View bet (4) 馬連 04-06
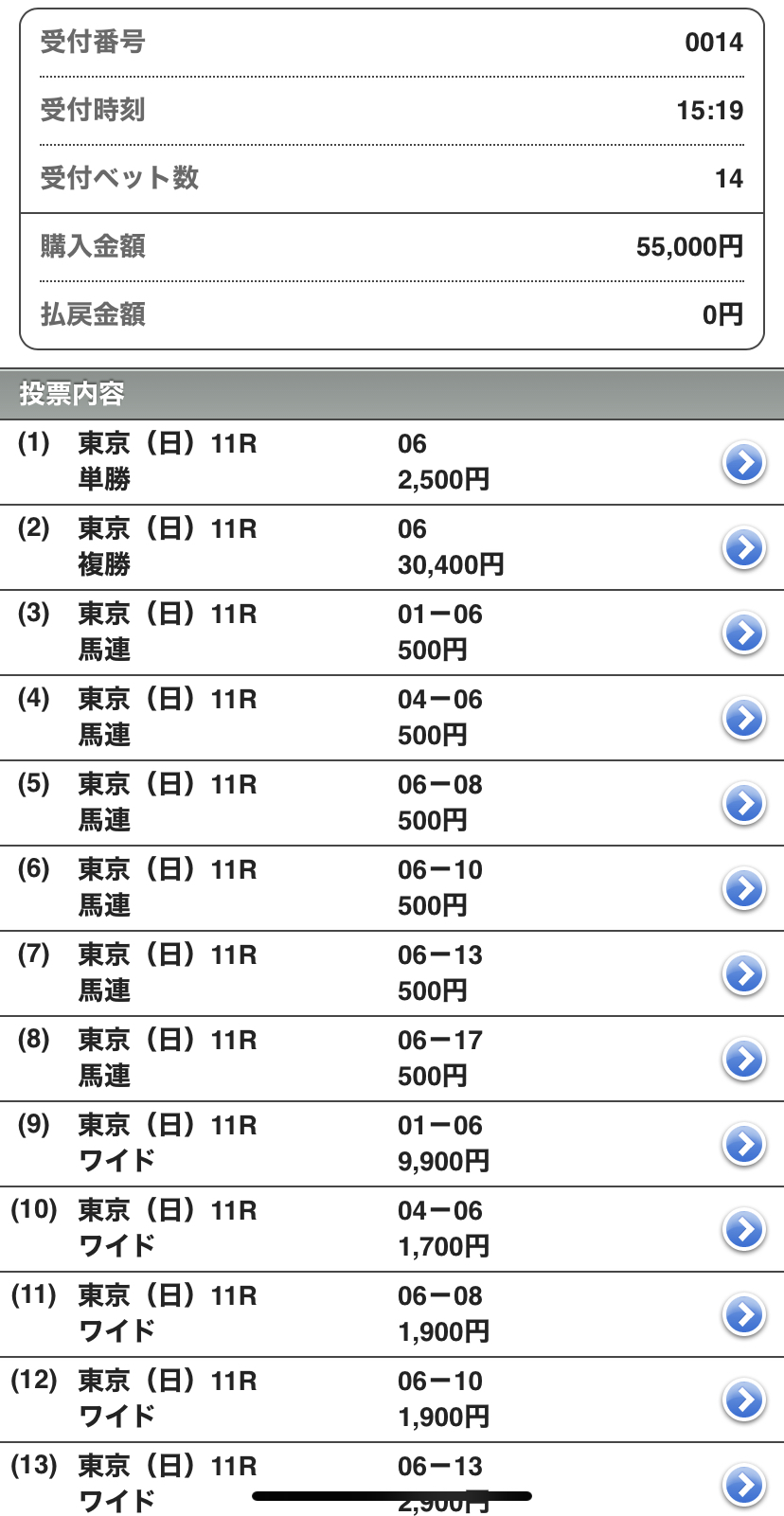This screenshot has height=1516, width=784. pyautogui.click(x=392, y=718)
